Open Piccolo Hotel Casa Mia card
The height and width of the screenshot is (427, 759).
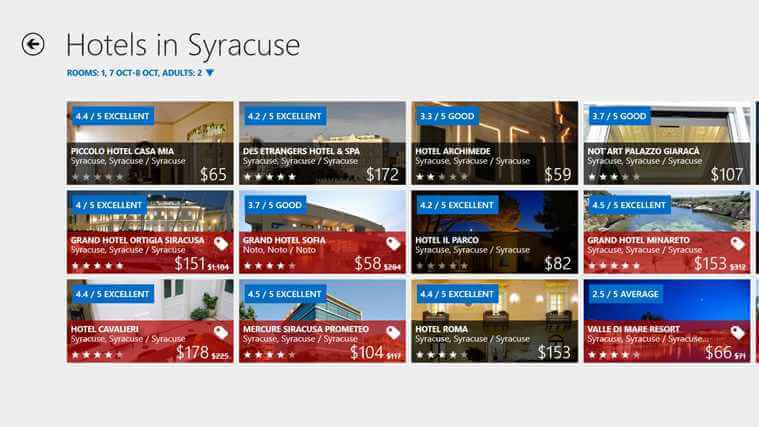150,143
